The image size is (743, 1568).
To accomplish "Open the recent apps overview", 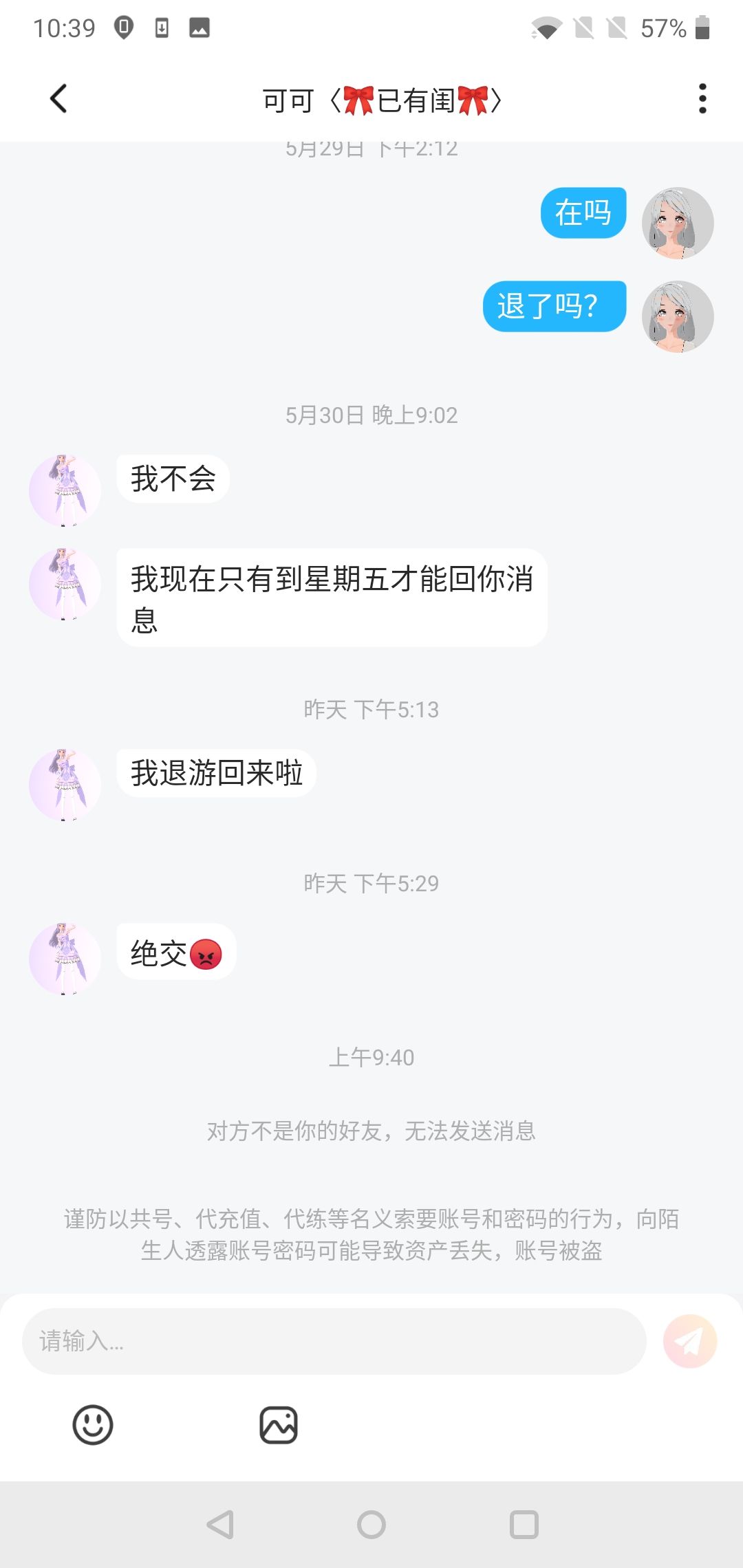I will pyautogui.click(x=524, y=1525).
